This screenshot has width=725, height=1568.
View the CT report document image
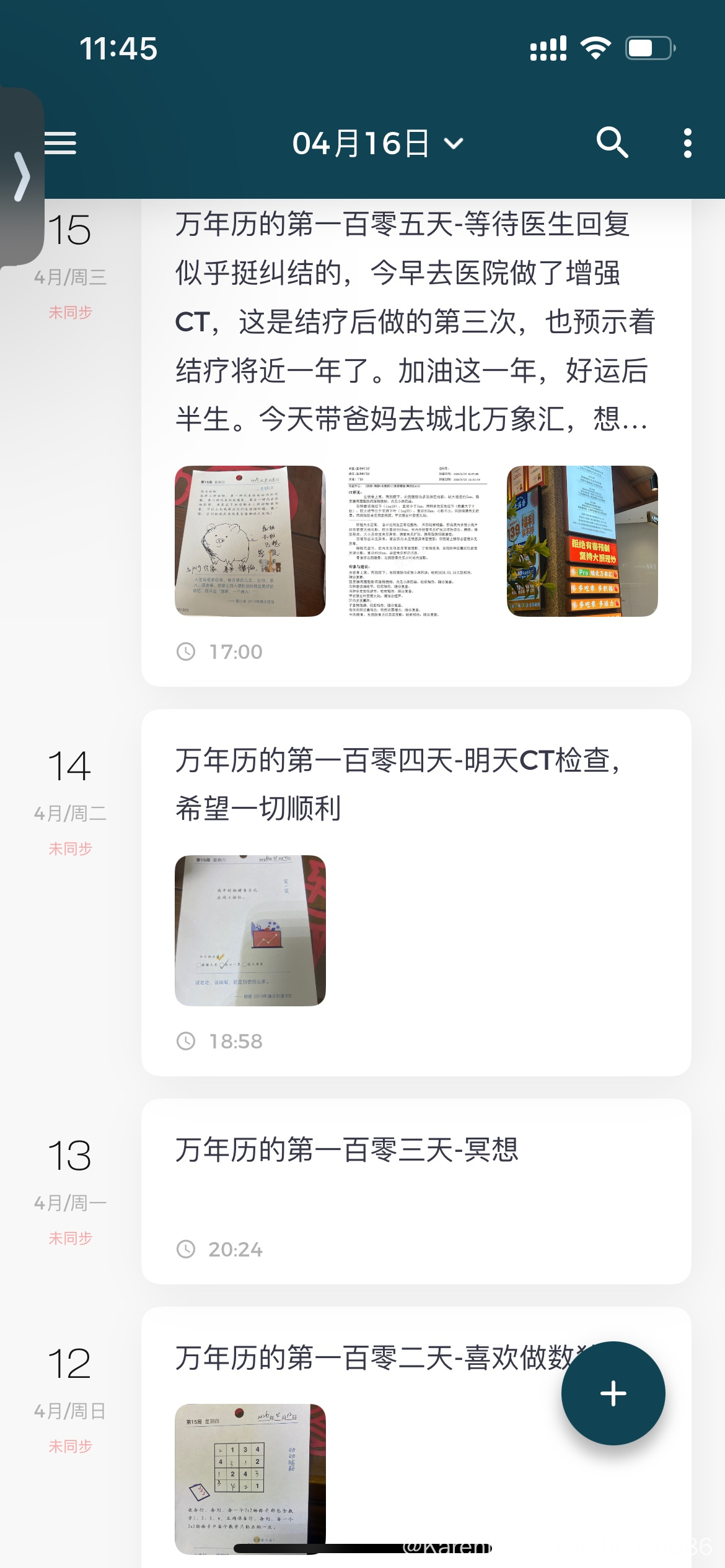click(416, 541)
